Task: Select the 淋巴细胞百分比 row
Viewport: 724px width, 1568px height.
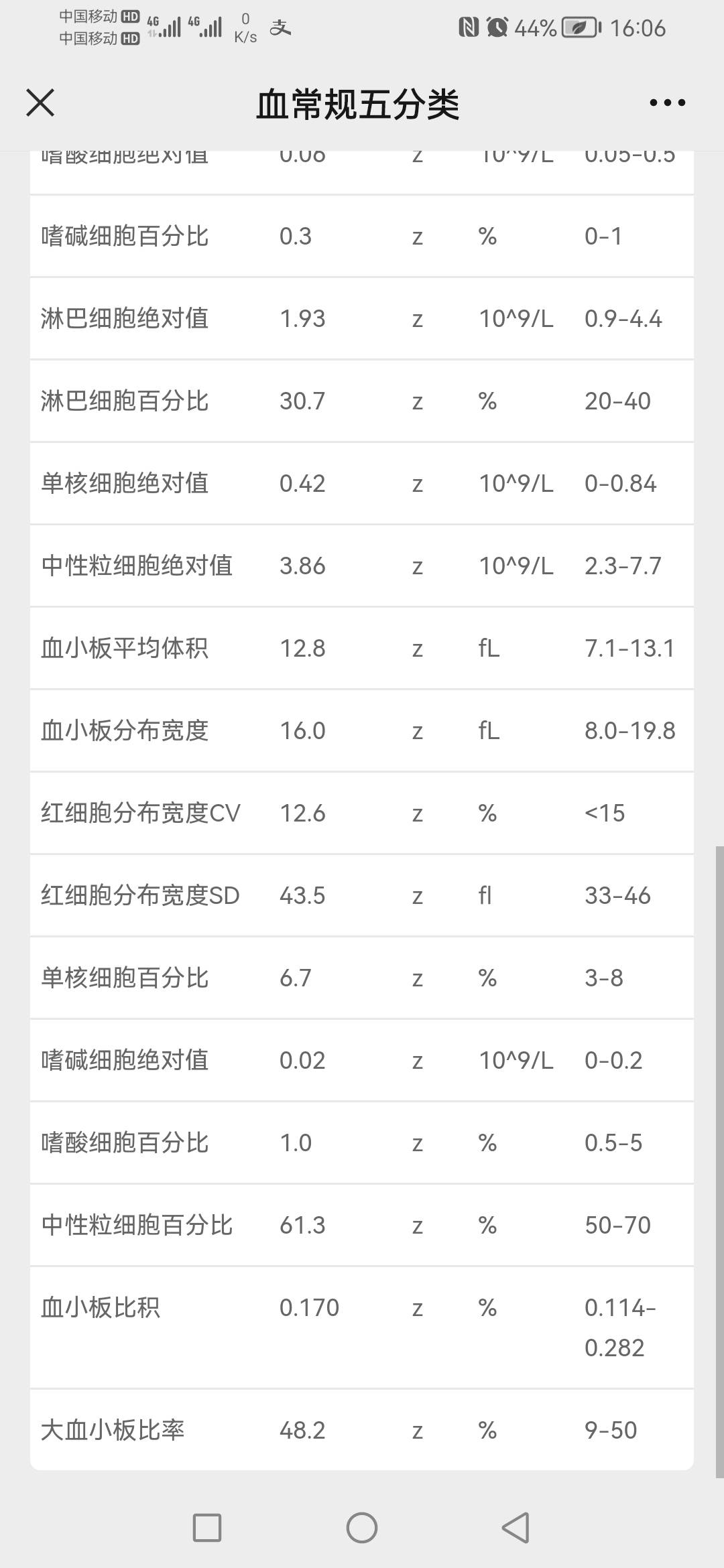Action: (362, 401)
